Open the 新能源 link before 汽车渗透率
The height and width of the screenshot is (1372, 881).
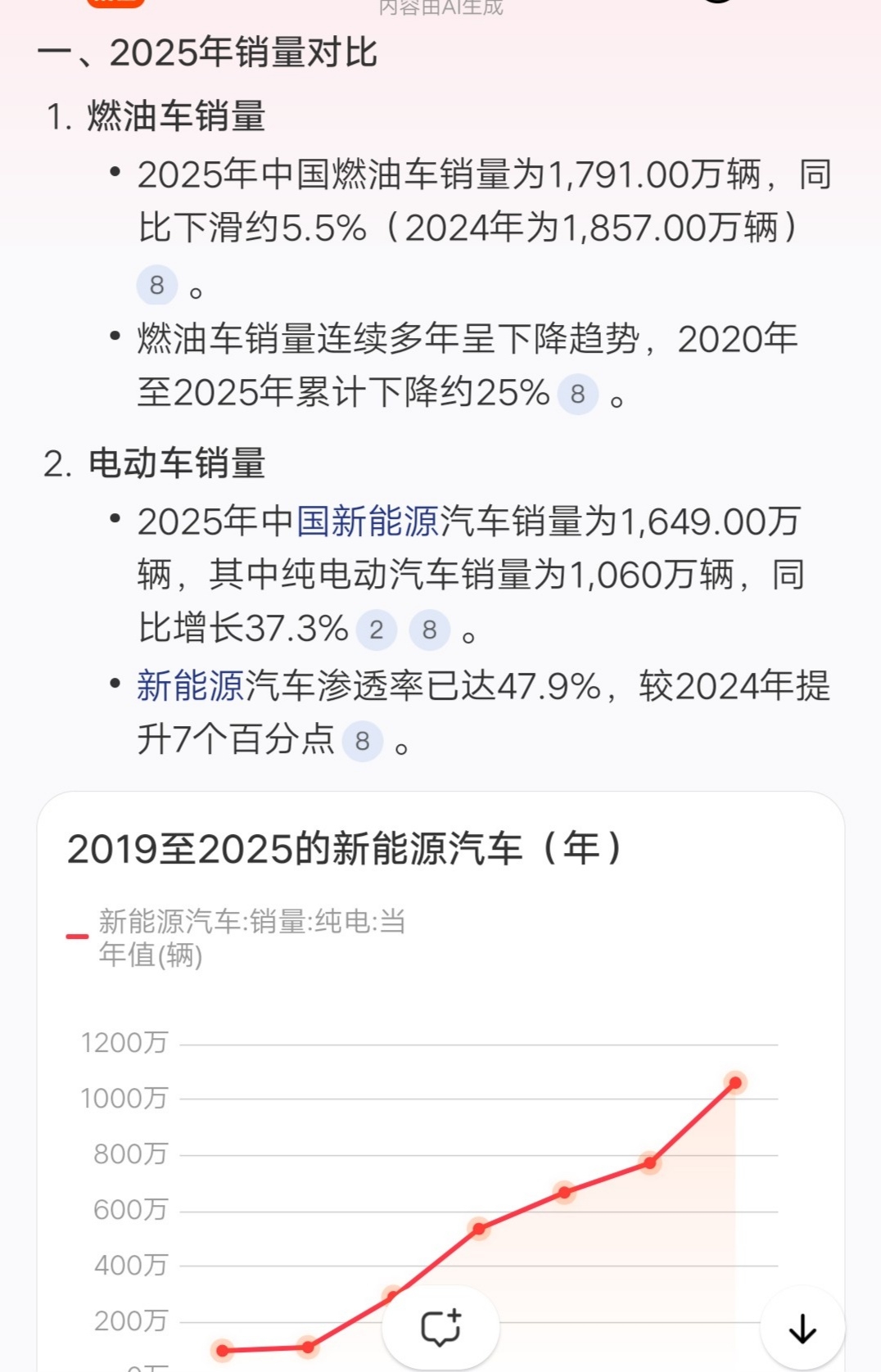point(191,686)
